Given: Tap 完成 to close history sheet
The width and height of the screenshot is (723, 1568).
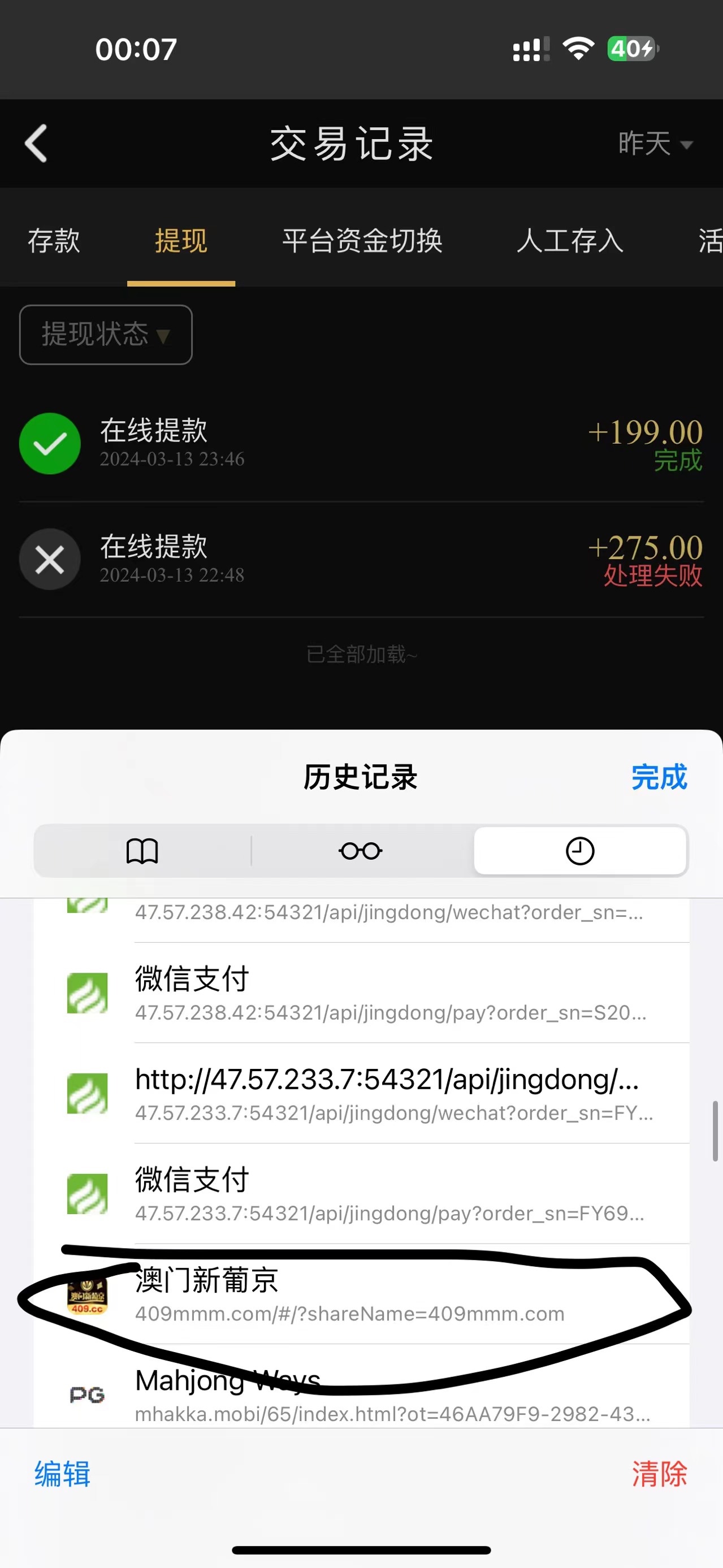Looking at the screenshot, I should coord(659,777).
